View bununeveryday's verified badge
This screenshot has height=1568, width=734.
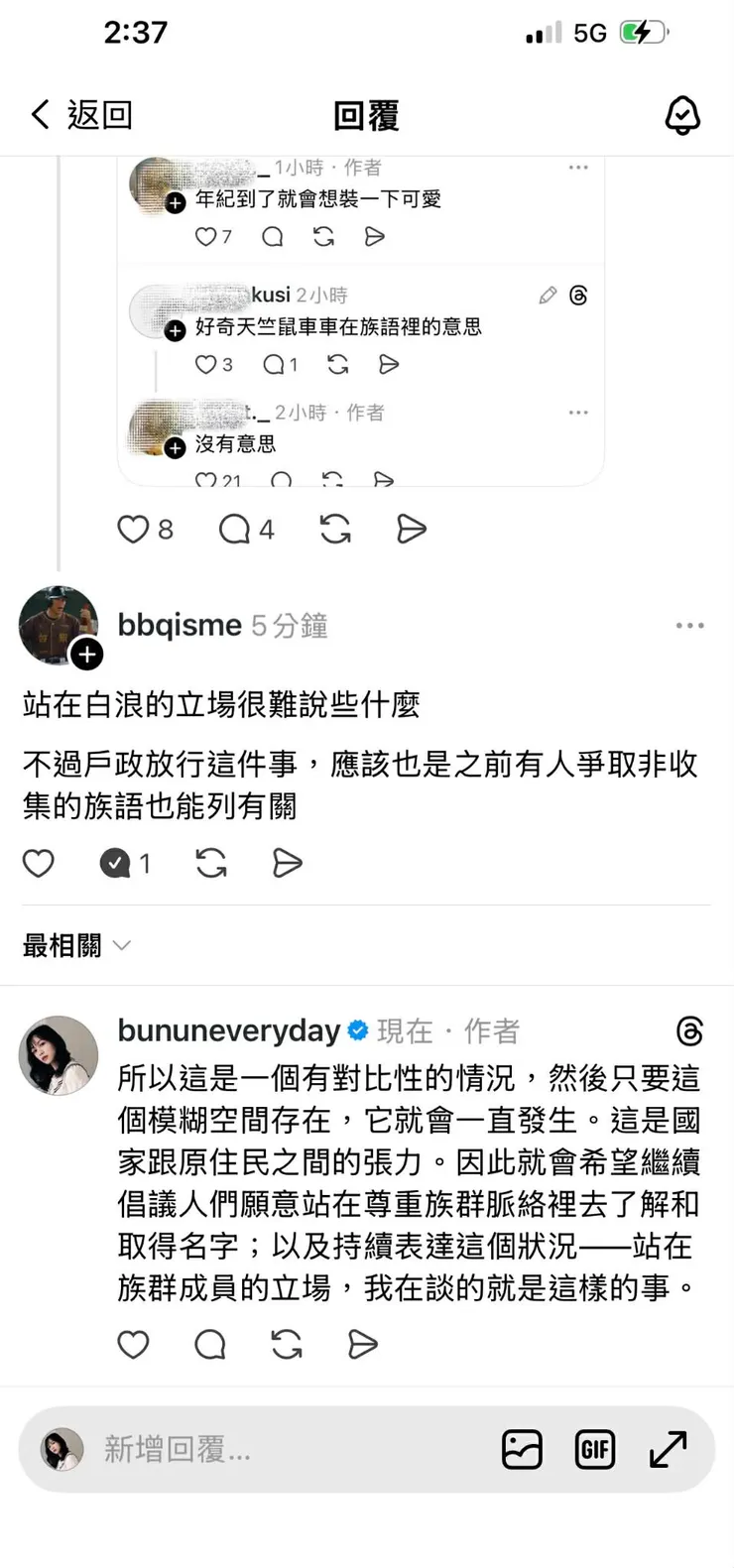358,1030
